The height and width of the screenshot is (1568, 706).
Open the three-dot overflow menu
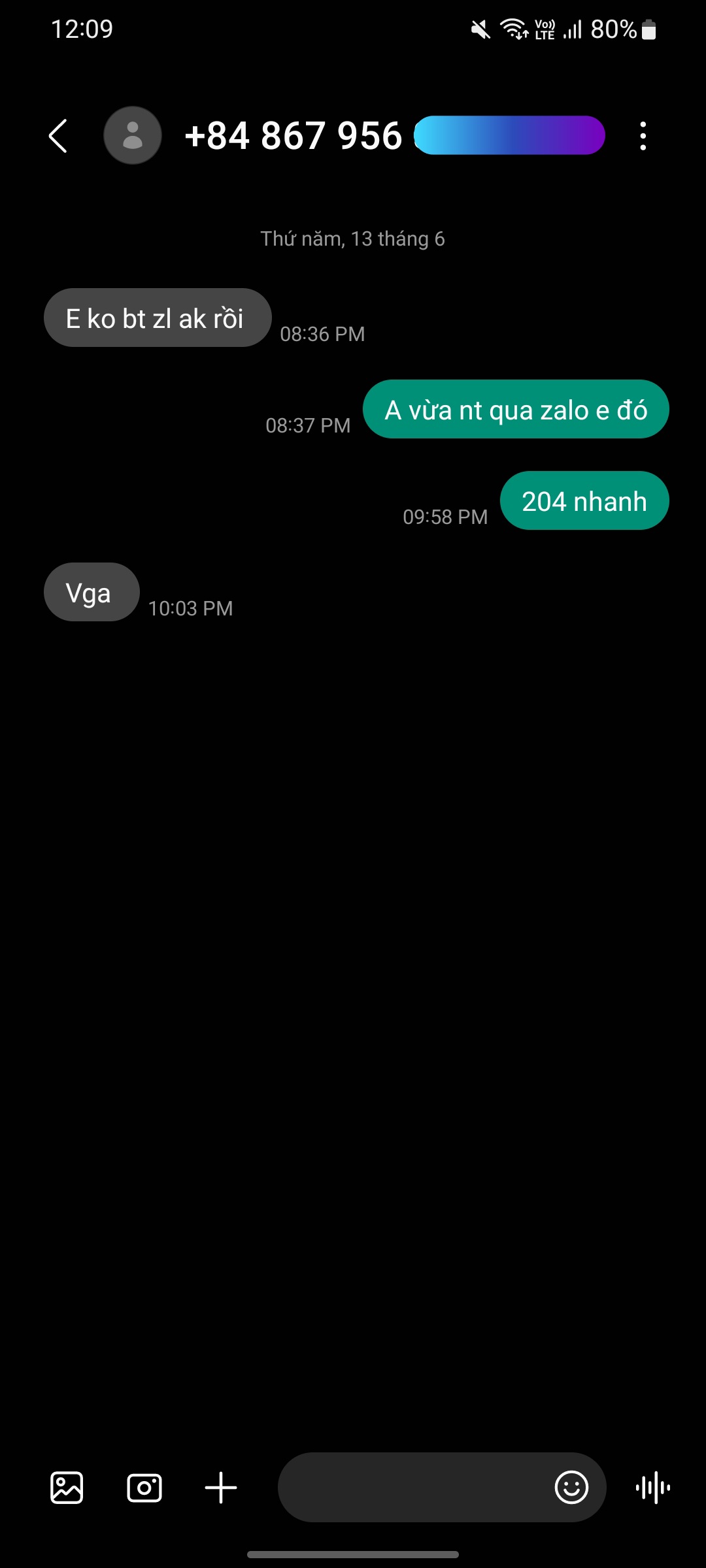[643, 136]
